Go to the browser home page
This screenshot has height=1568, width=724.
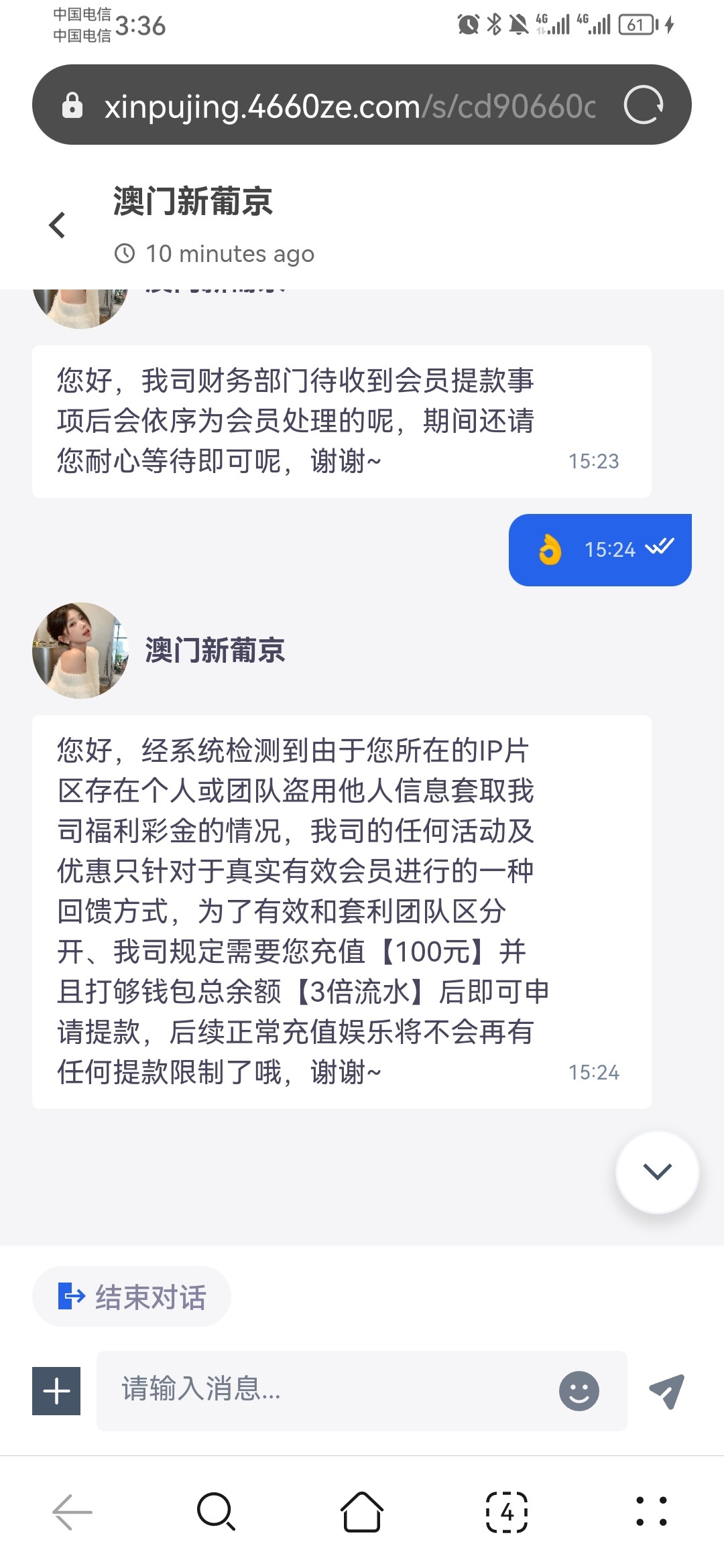pyautogui.click(x=362, y=1512)
